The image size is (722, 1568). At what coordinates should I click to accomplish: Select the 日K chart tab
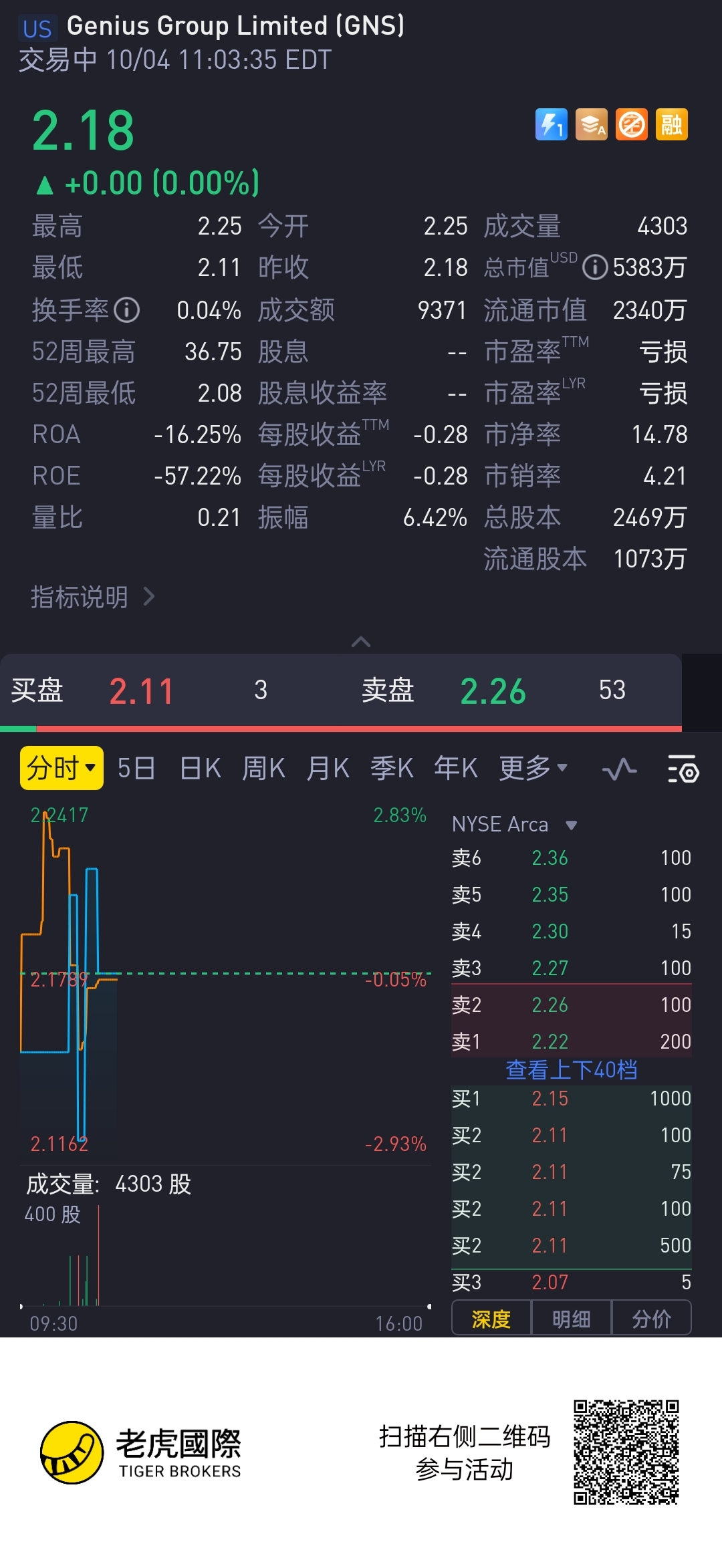(200, 768)
